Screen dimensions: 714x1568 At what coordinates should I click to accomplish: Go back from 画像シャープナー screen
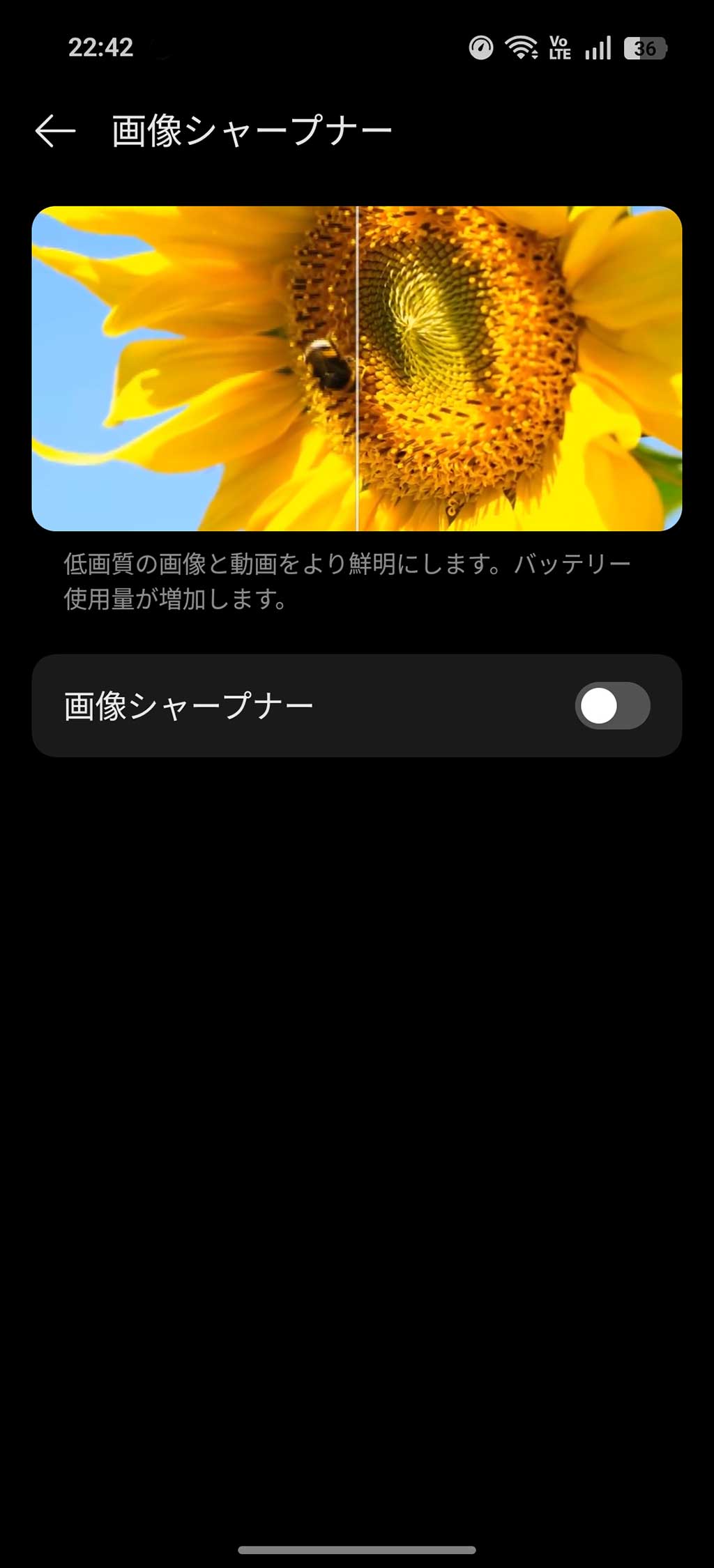55,131
